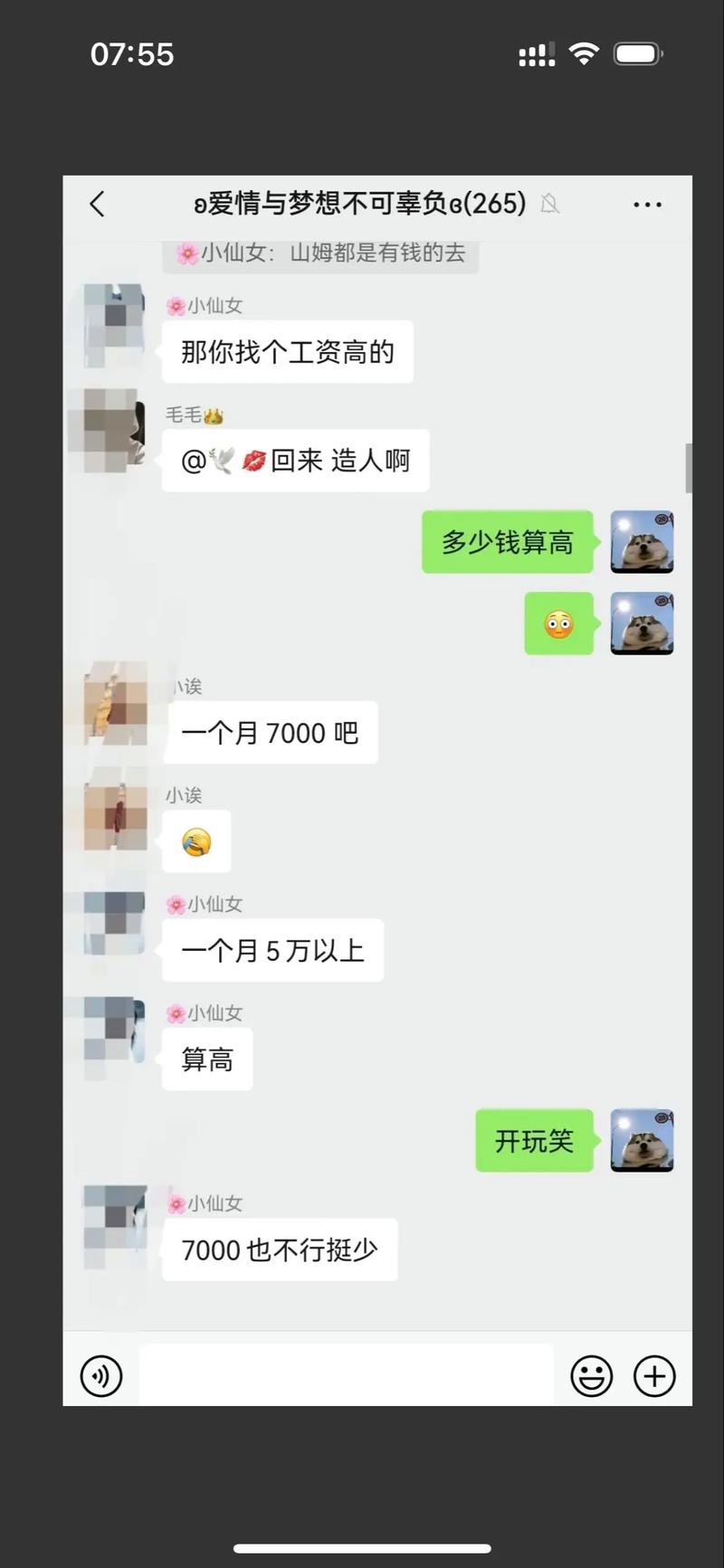Tap the 7000 也不行挺少 message bubble
This screenshot has width=724, height=1568.
[x=279, y=1250]
